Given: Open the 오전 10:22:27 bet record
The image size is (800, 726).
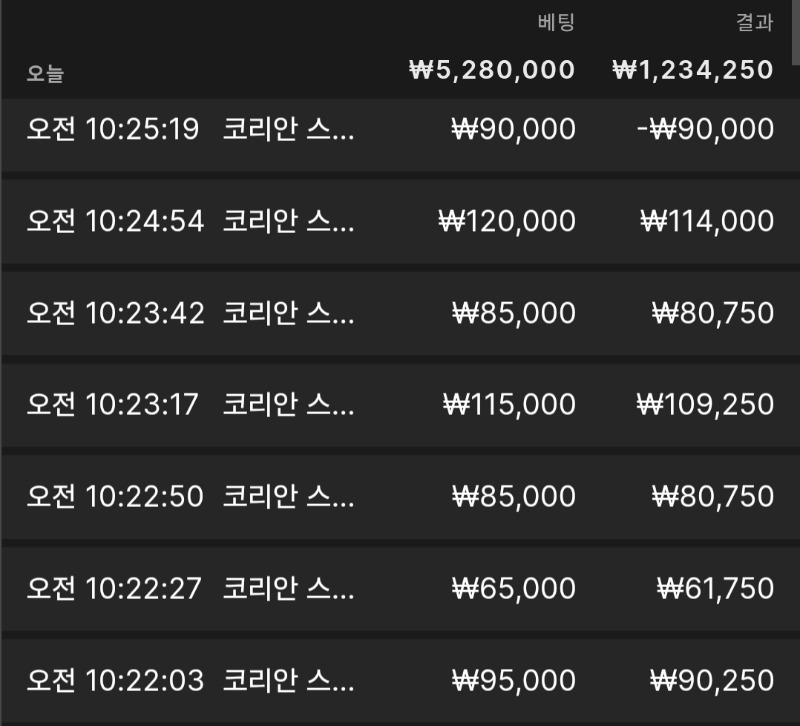Looking at the screenshot, I should (x=400, y=589).
